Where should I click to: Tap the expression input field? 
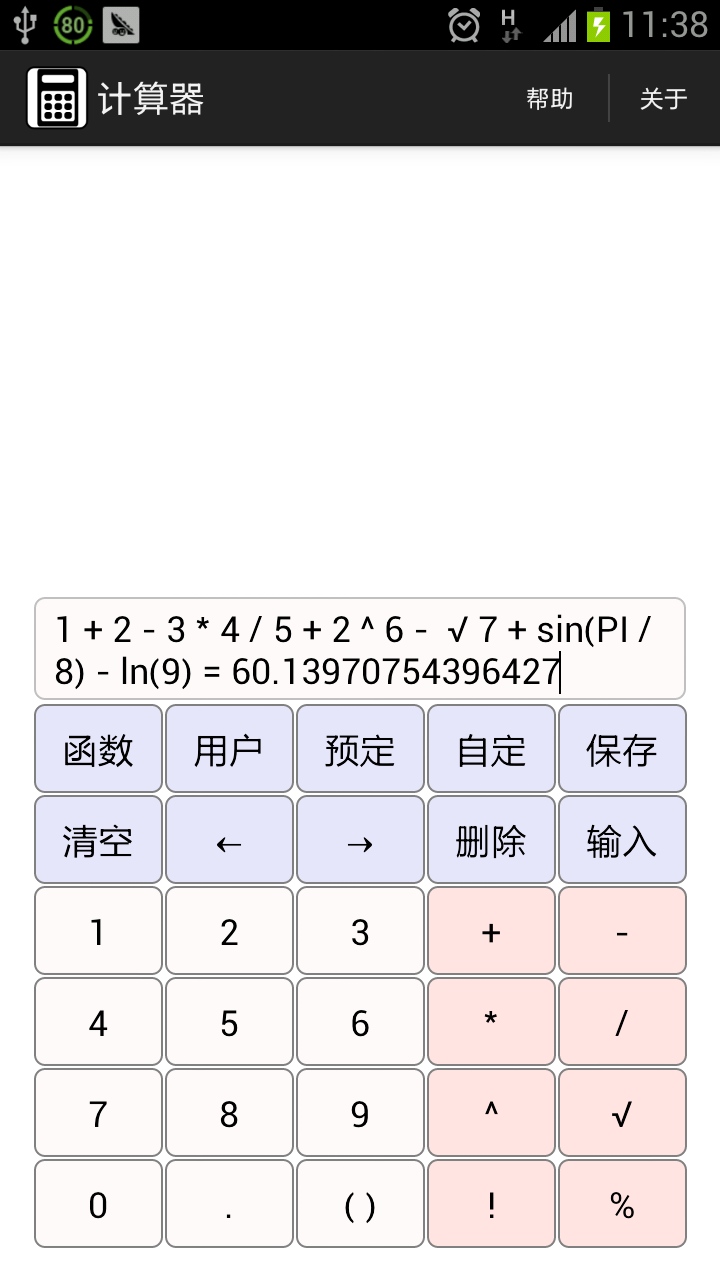(x=360, y=649)
